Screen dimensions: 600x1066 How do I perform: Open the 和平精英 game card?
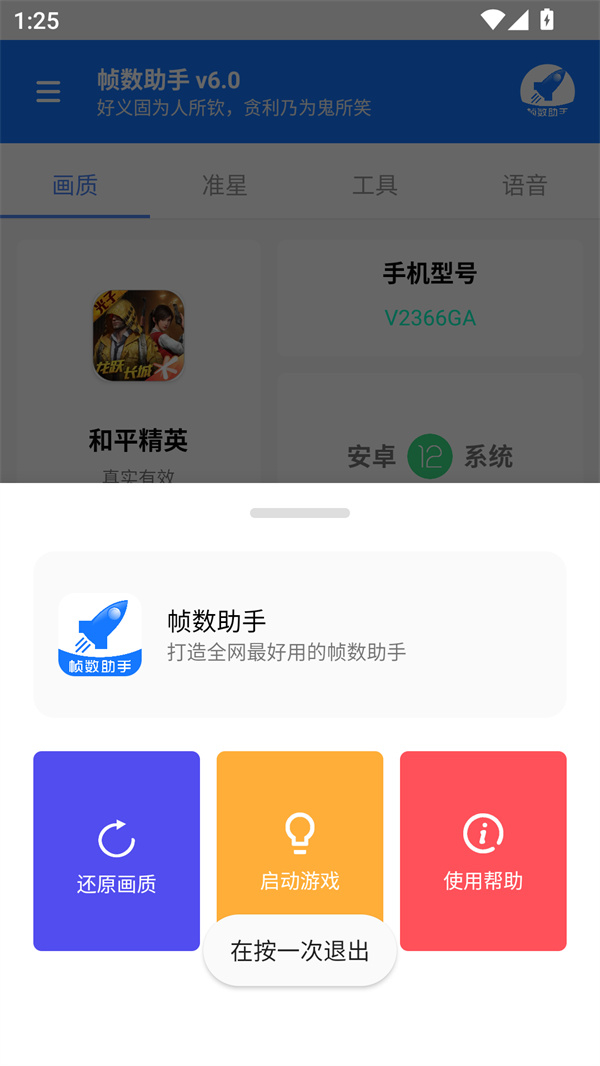tap(138, 370)
